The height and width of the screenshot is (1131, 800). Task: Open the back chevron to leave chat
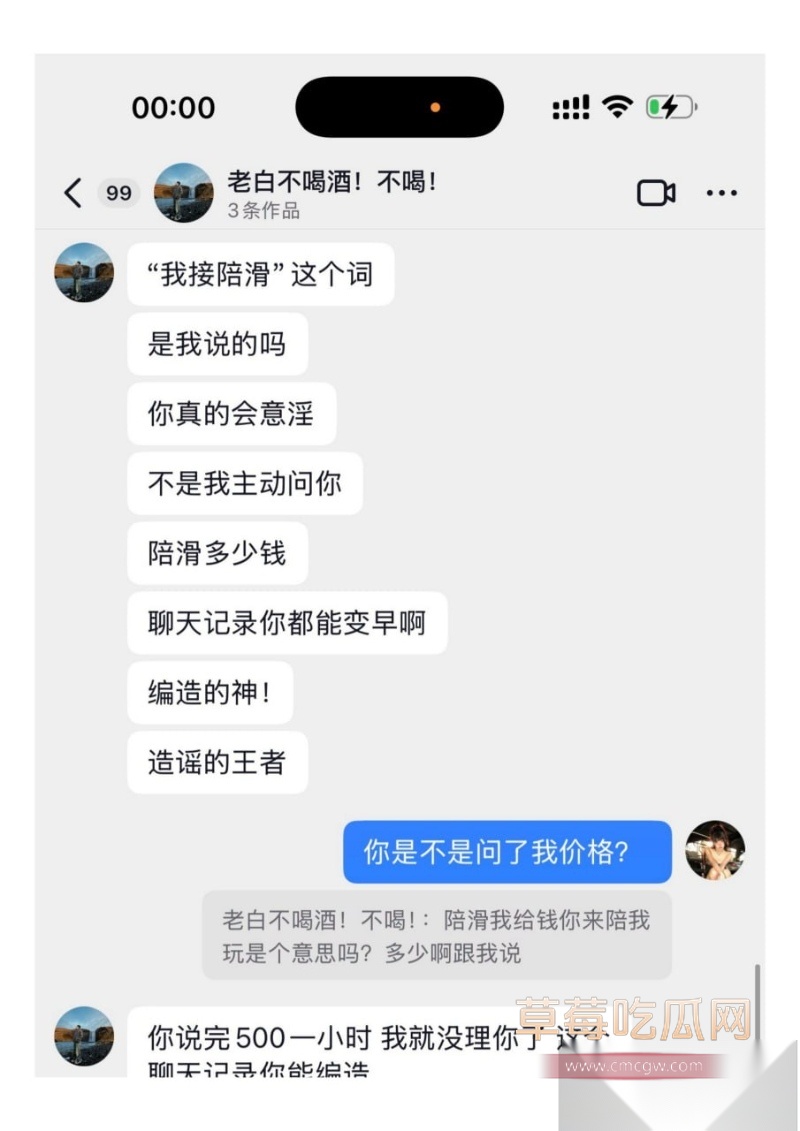click(x=72, y=192)
